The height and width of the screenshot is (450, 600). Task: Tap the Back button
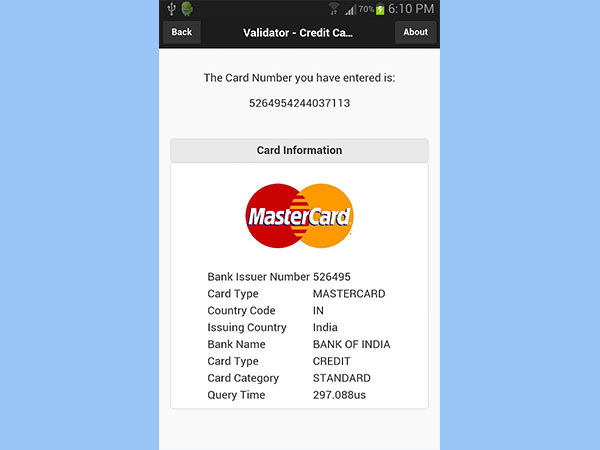pos(181,32)
